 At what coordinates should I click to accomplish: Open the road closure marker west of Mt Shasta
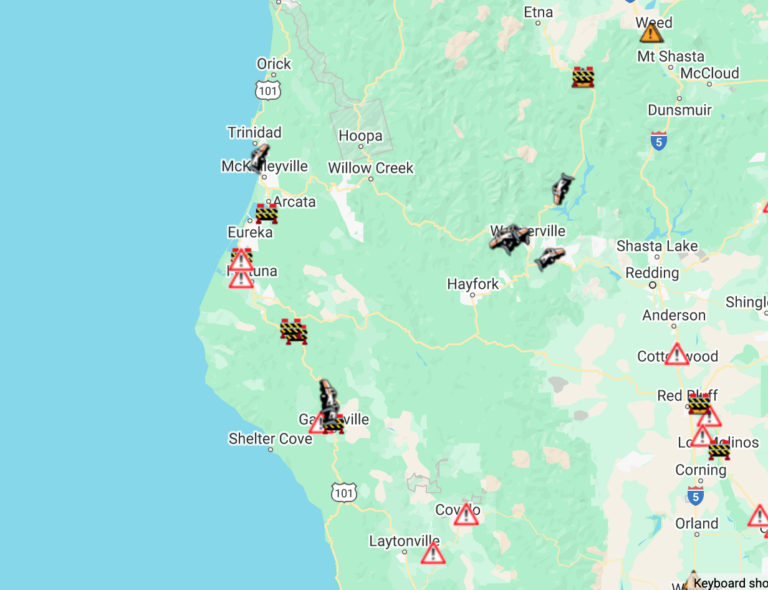pyautogui.click(x=583, y=77)
